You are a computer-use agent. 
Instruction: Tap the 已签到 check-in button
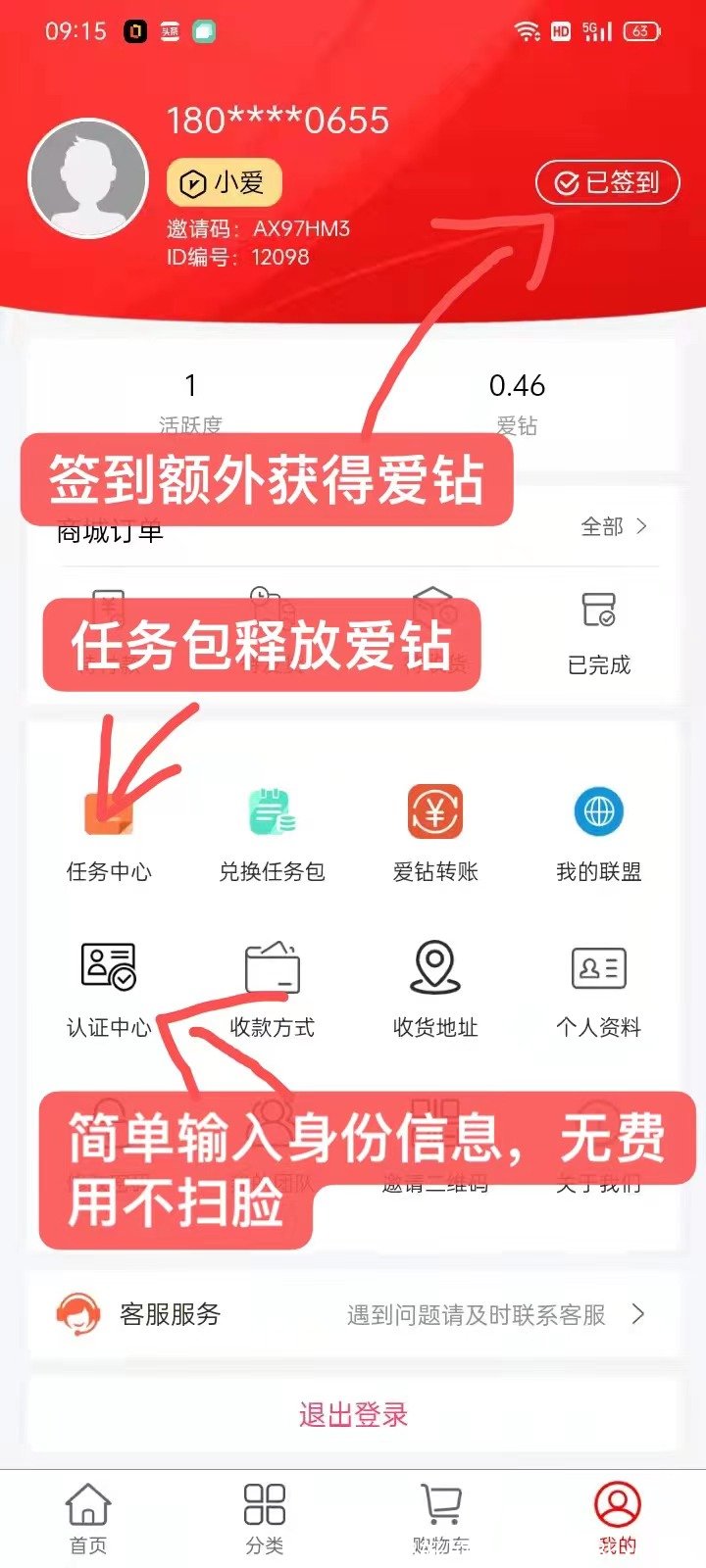pos(607,183)
